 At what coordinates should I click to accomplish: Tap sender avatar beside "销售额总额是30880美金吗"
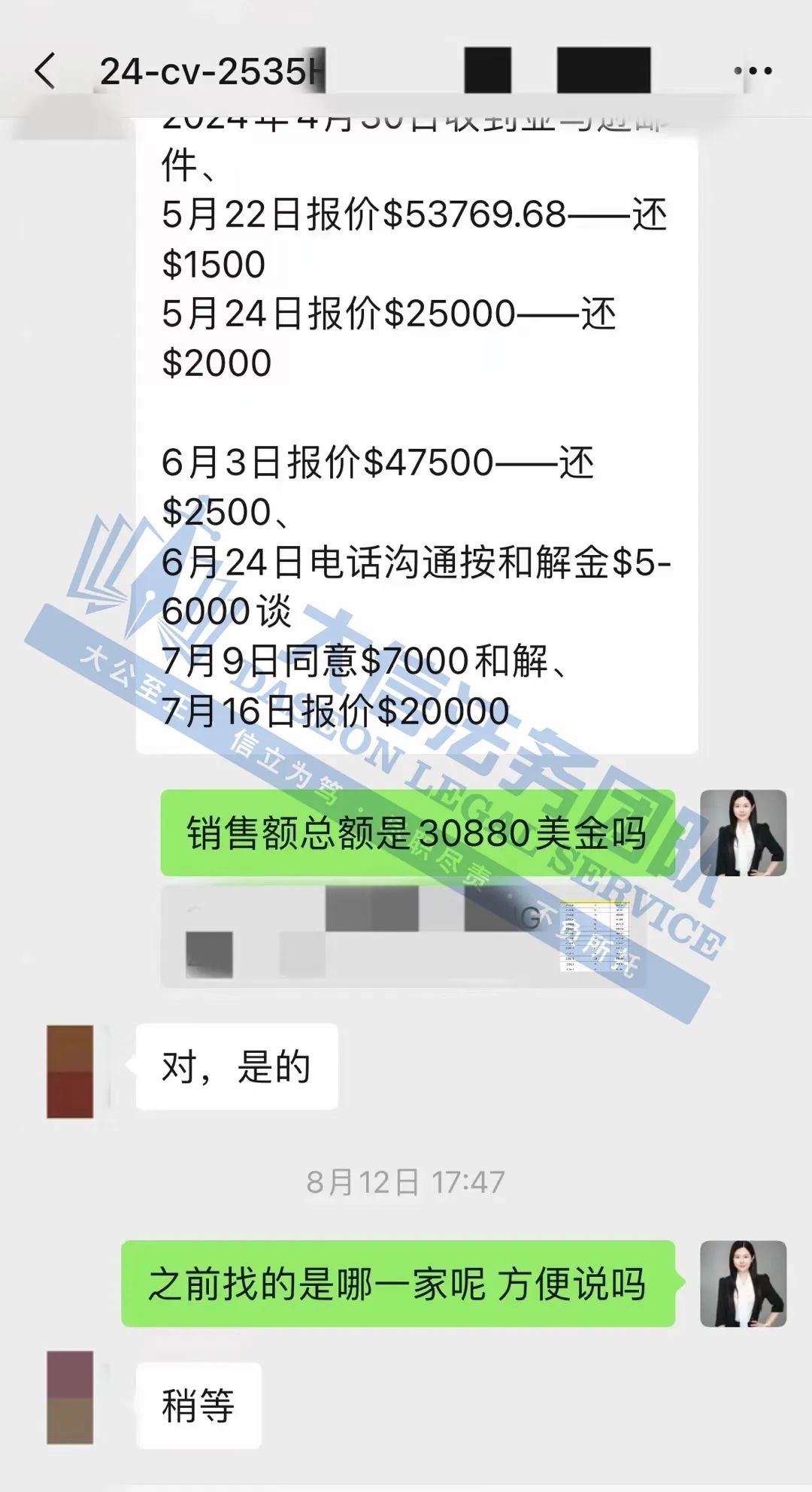click(743, 833)
